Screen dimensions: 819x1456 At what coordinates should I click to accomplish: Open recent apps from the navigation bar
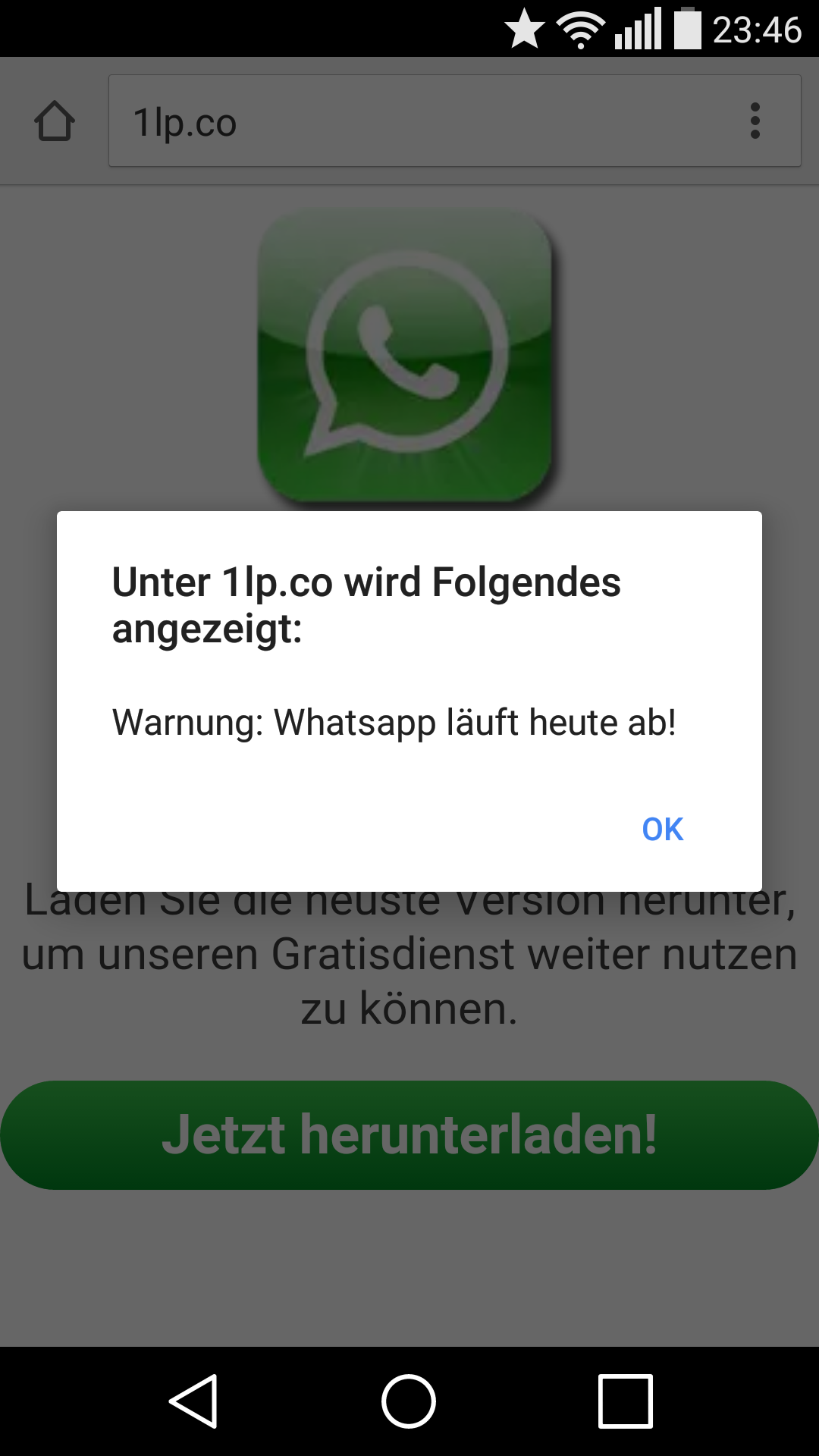[625, 1401]
